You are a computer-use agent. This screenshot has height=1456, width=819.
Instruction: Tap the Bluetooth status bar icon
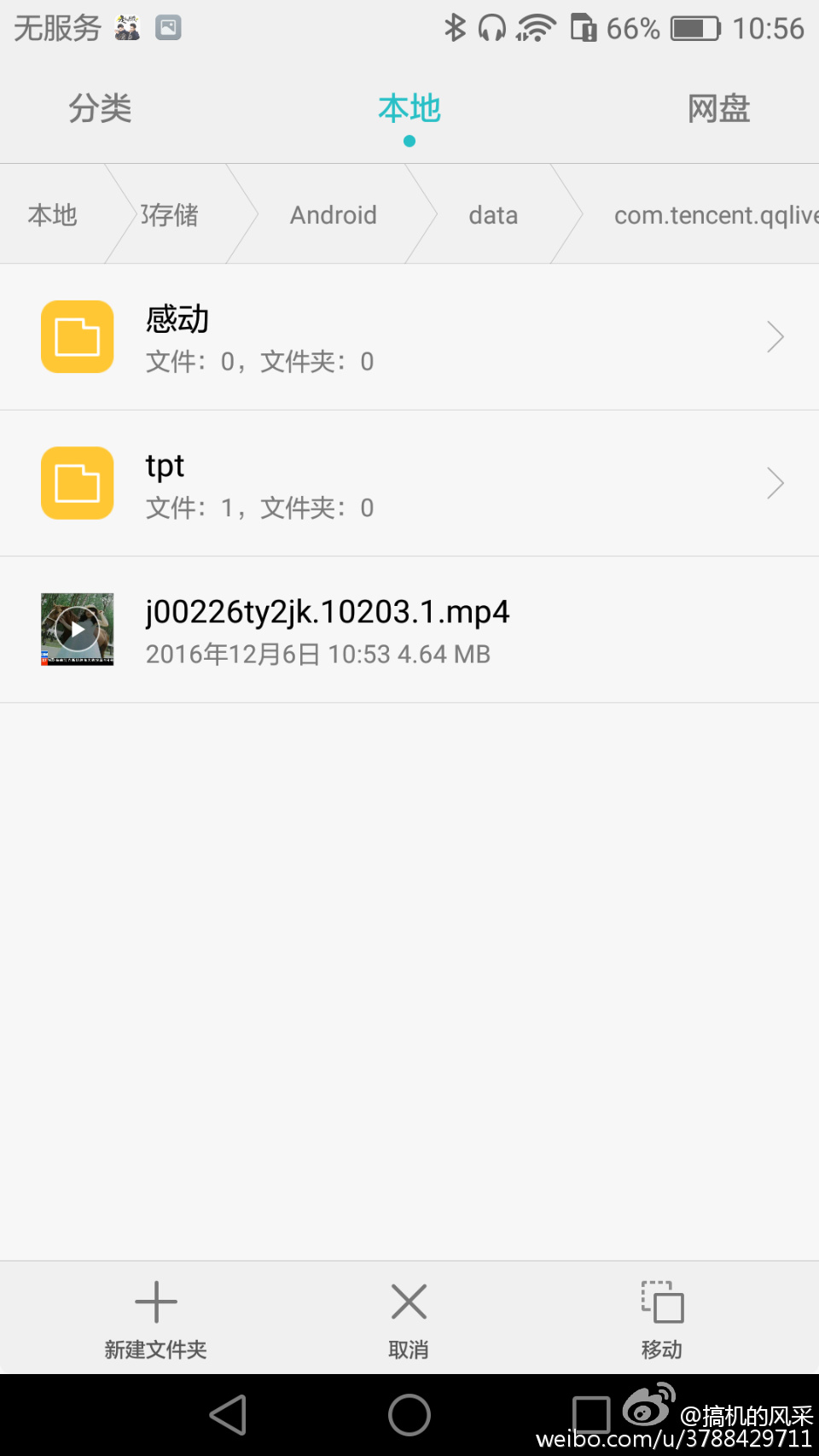point(455,28)
